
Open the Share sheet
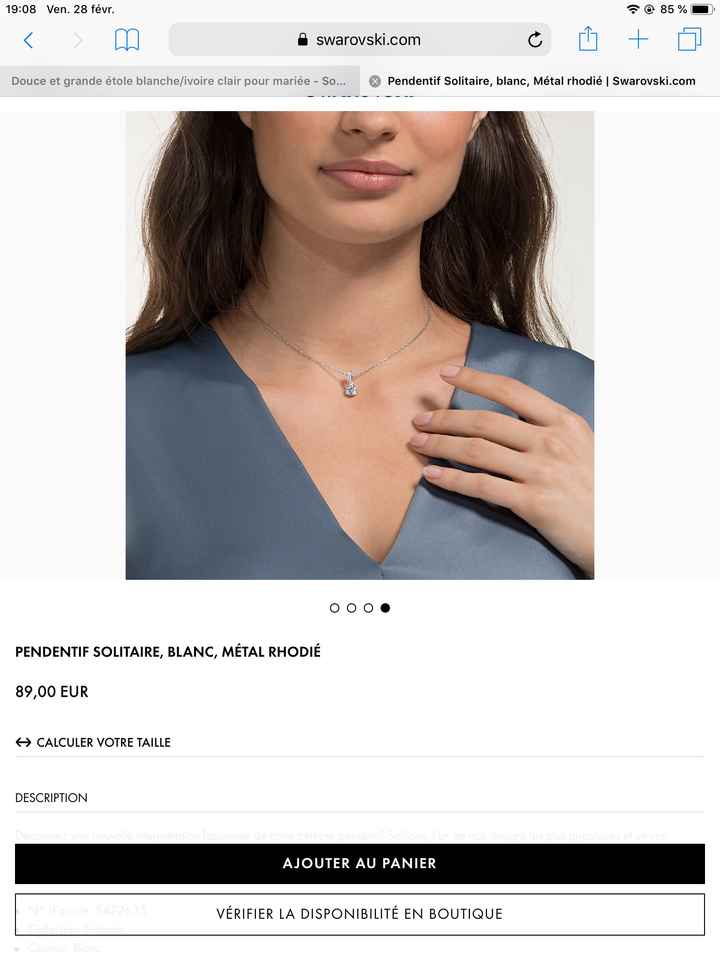coord(587,40)
